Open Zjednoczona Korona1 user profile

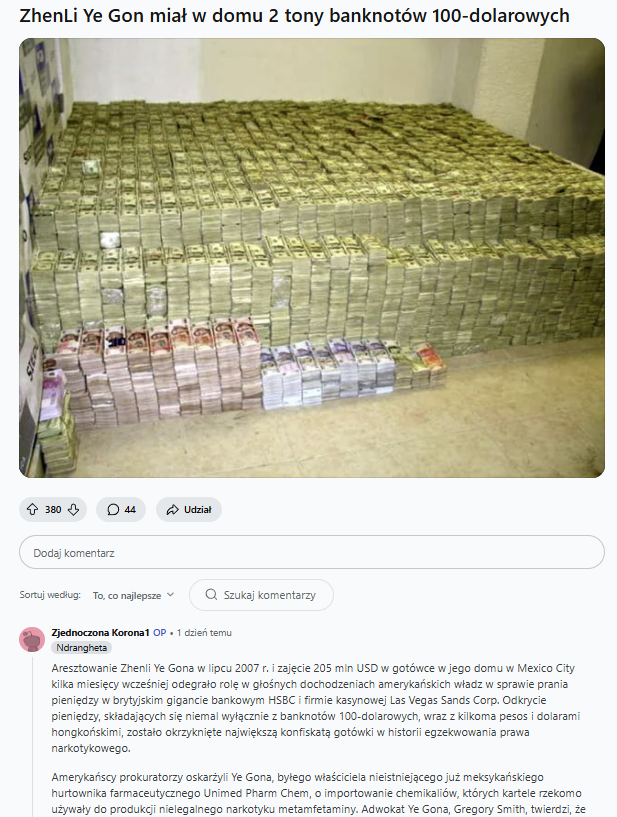click(x=100, y=632)
